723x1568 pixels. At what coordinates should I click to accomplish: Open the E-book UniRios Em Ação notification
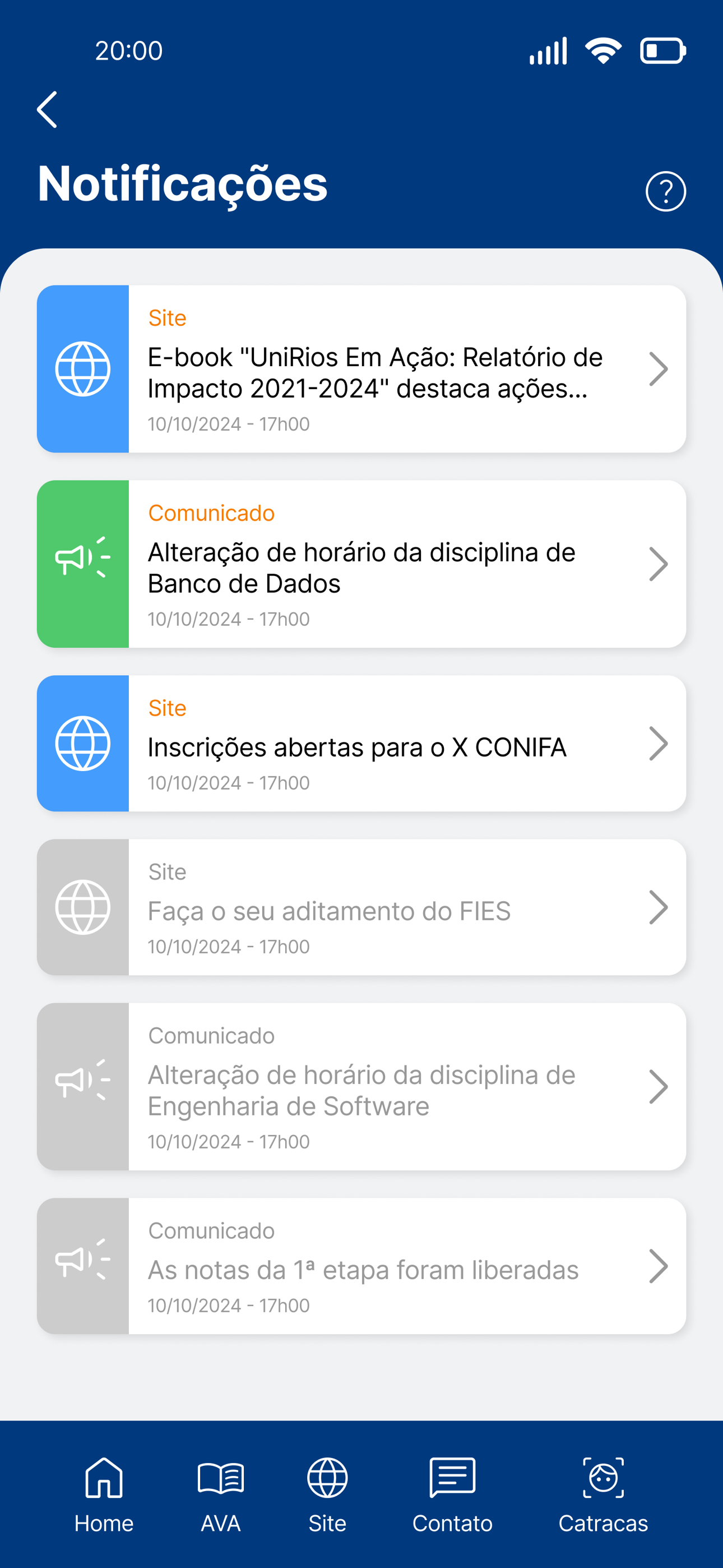361,369
